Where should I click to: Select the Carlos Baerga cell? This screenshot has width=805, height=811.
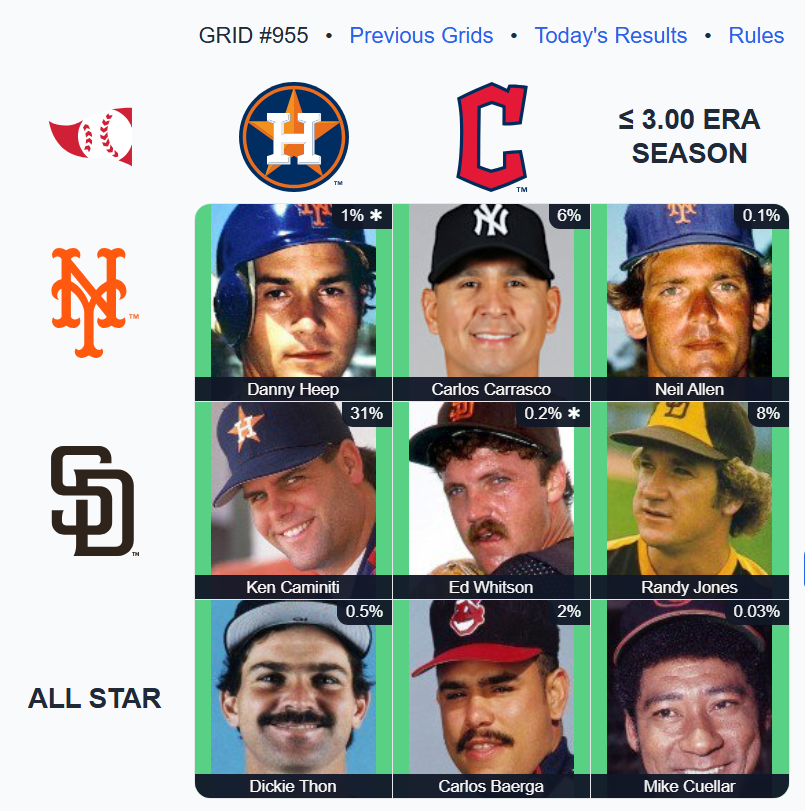click(491, 696)
